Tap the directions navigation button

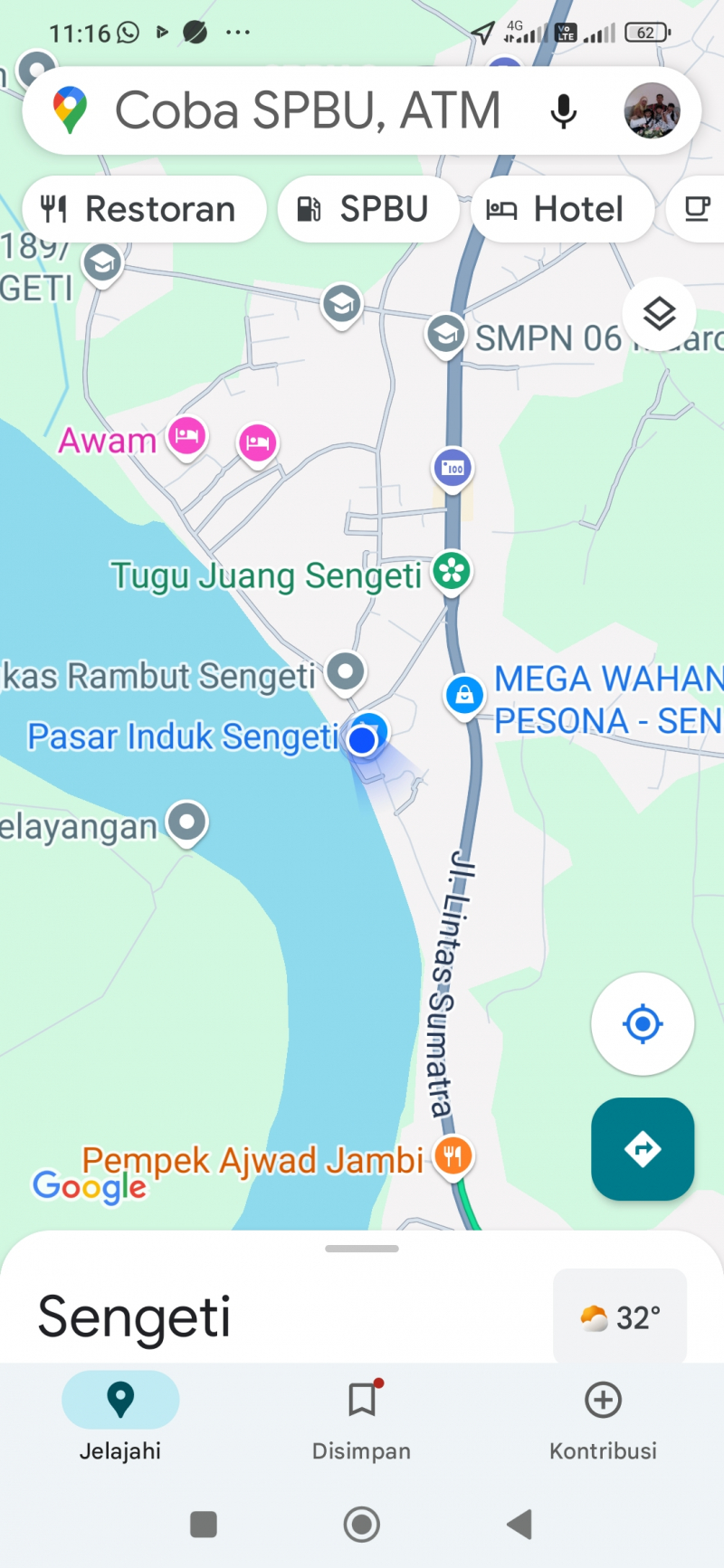(x=643, y=1149)
